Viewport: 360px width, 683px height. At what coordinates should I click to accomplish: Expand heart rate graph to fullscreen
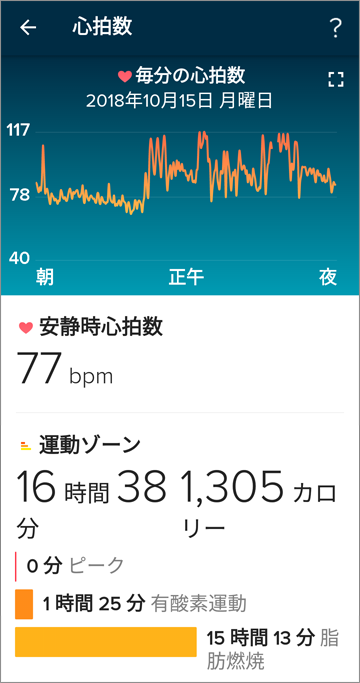[336, 79]
